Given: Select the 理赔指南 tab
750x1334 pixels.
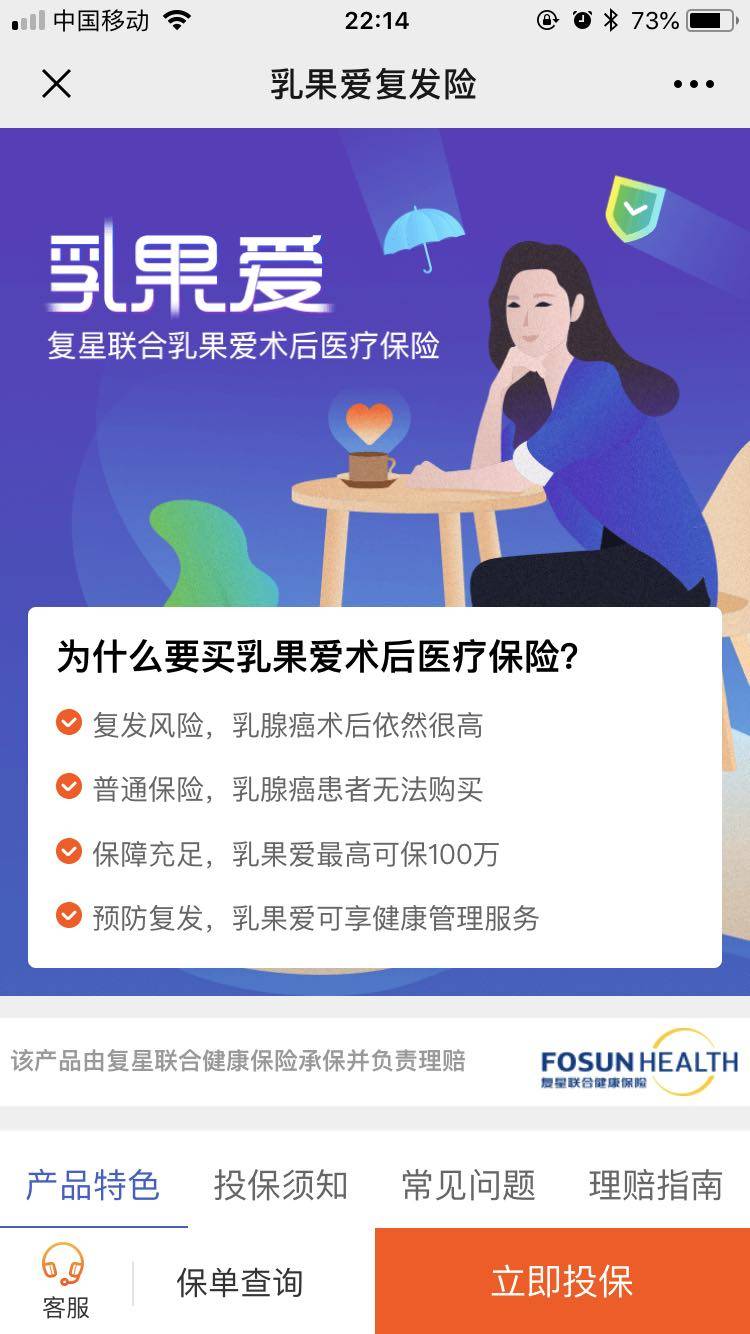Looking at the screenshot, I should coord(656,1186).
